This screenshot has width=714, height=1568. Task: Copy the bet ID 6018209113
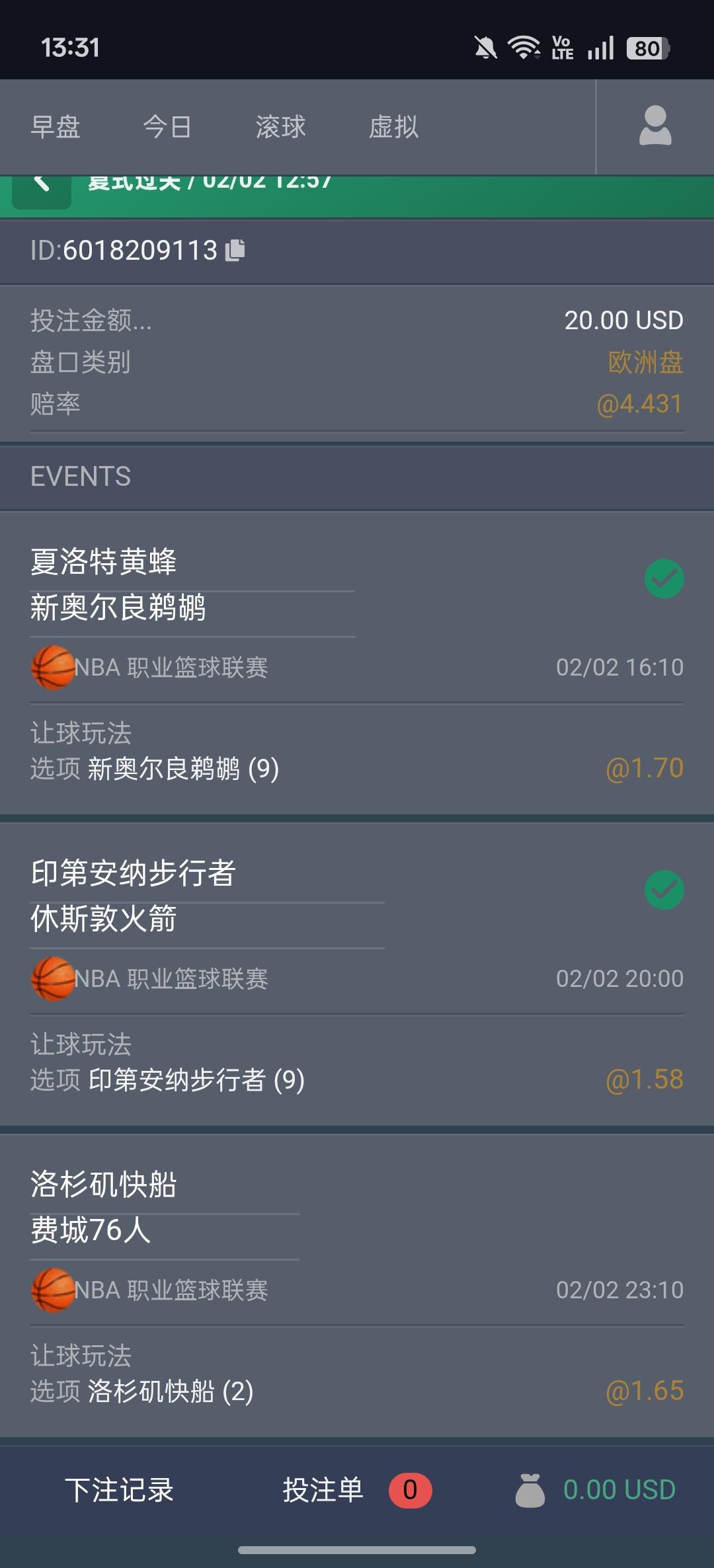click(x=235, y=250)
